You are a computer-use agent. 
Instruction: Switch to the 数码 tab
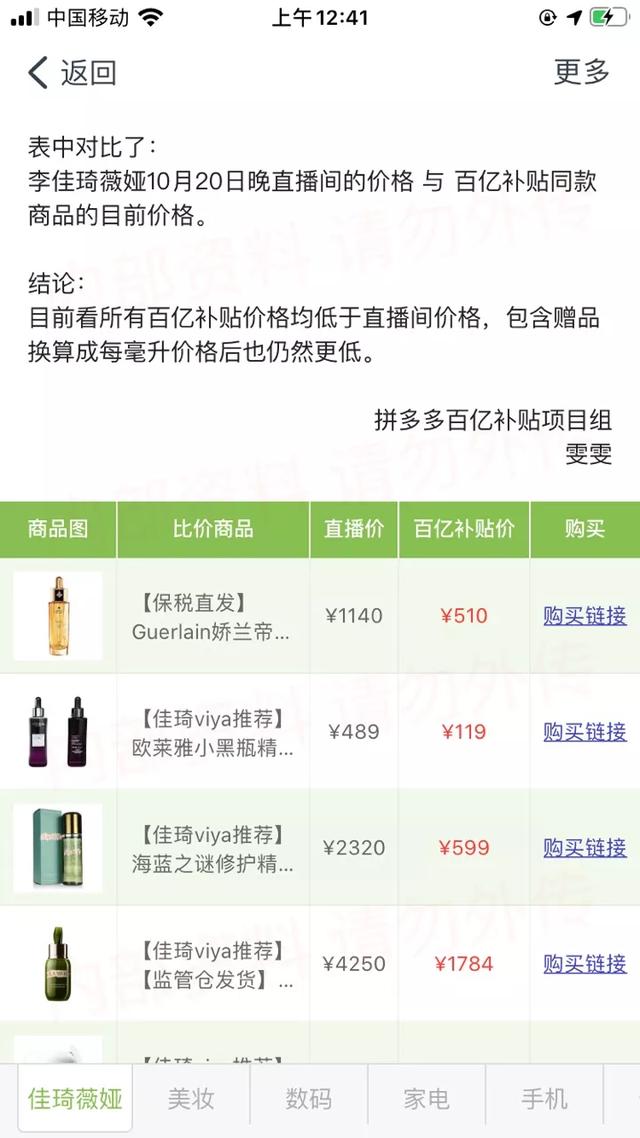tap(308, 1099)
